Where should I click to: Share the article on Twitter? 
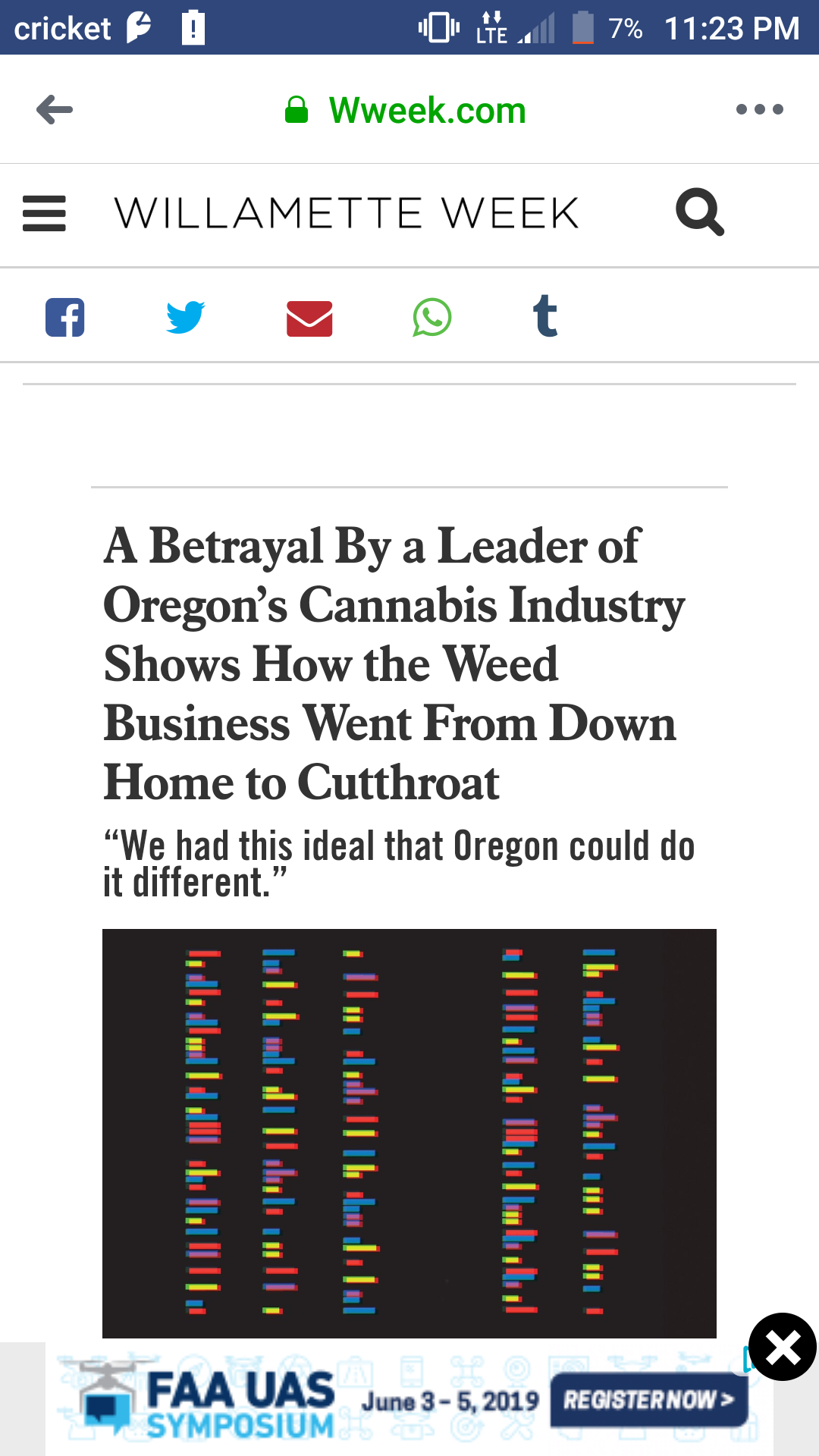pyautogui.click(x=186, y=317)
